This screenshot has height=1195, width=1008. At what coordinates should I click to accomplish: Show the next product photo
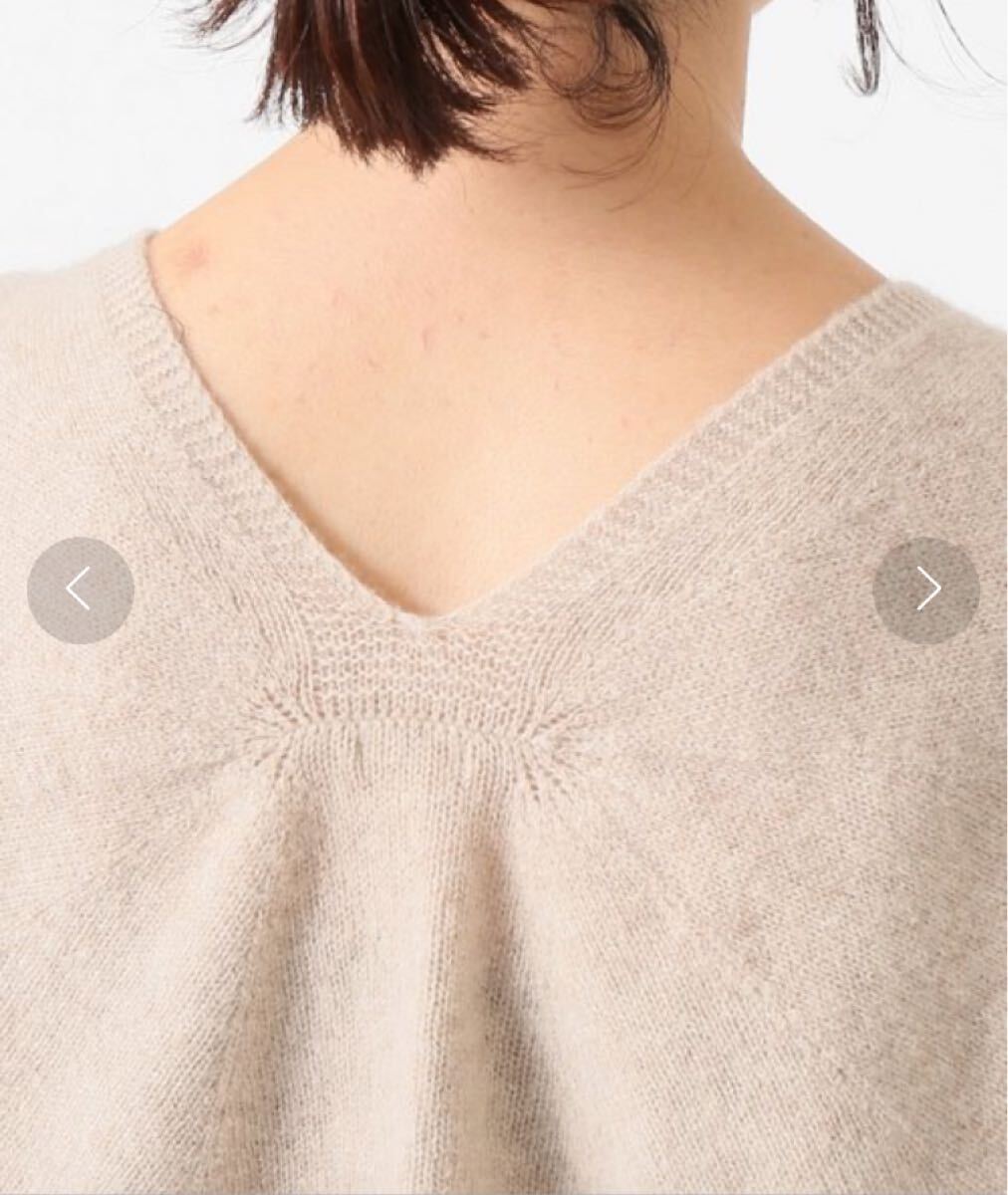[926, 591]
